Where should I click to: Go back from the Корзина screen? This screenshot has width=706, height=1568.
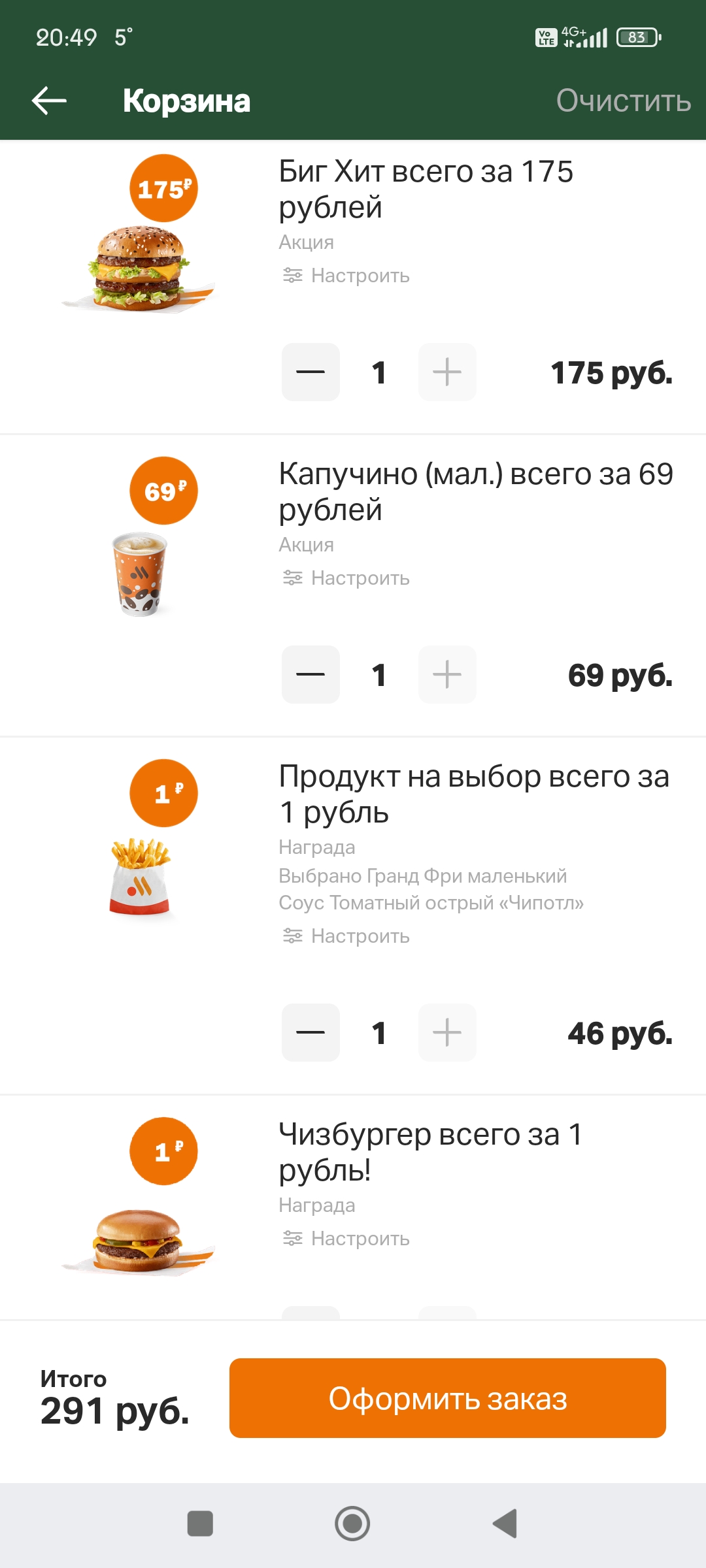pos(50,101)
